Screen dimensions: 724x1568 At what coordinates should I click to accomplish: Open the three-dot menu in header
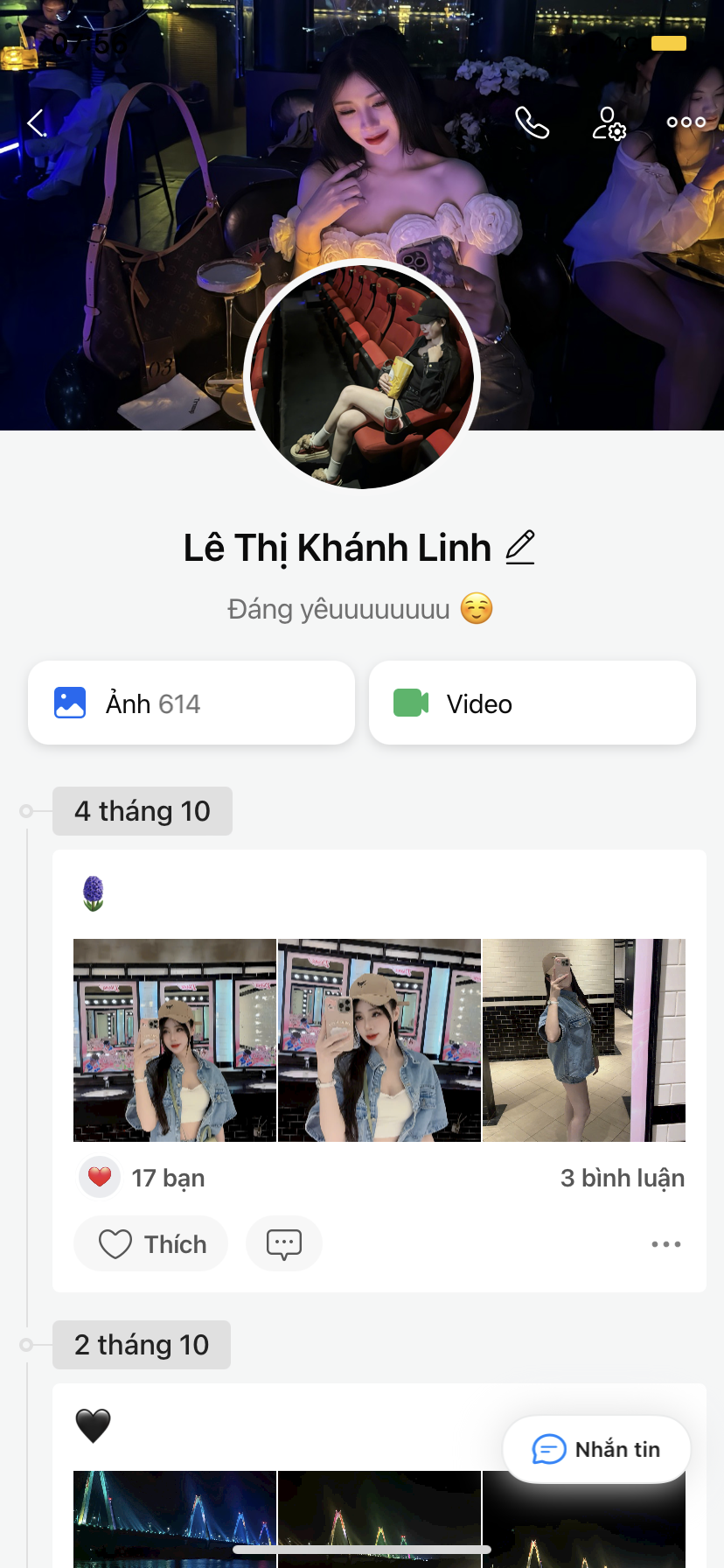pos(686,122)
